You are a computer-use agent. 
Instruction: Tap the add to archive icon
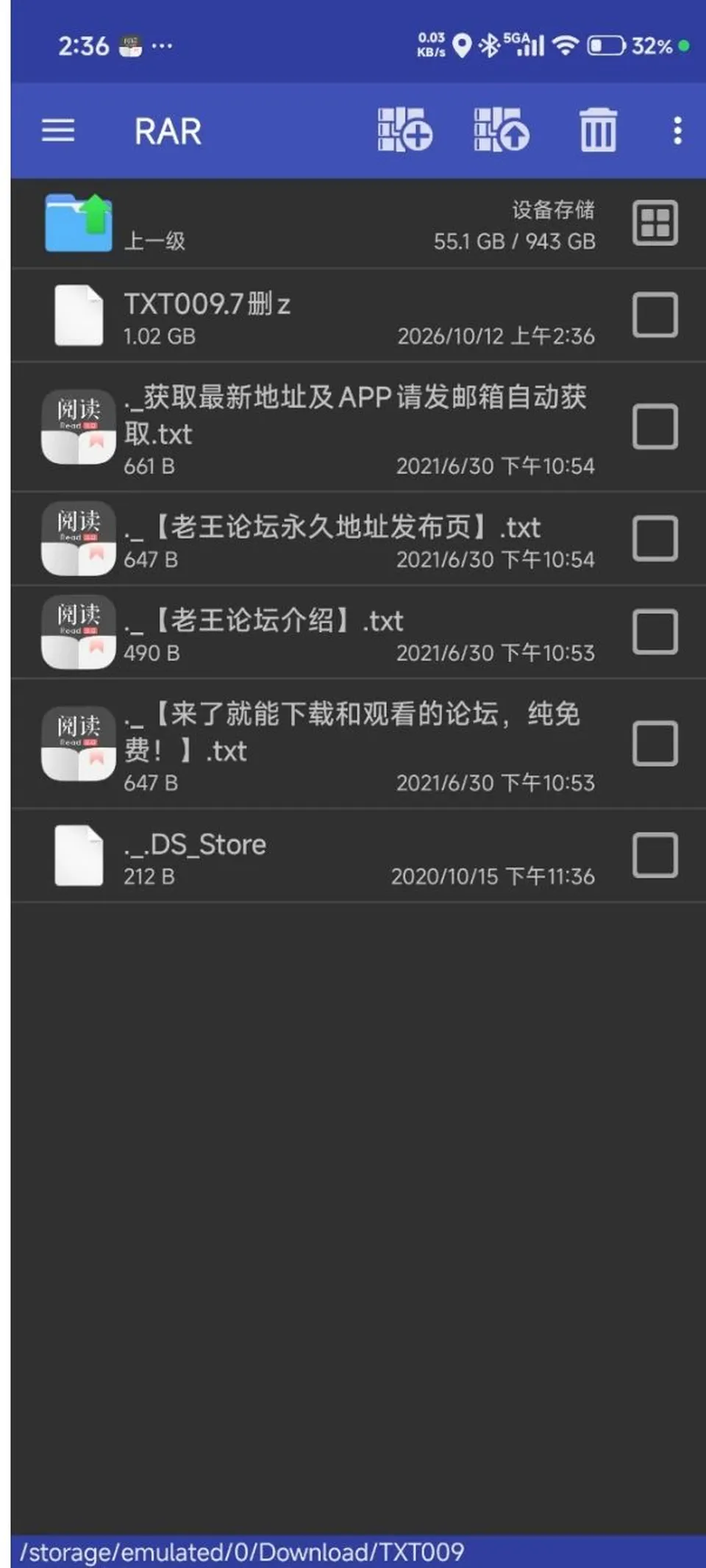coord(404,130)
